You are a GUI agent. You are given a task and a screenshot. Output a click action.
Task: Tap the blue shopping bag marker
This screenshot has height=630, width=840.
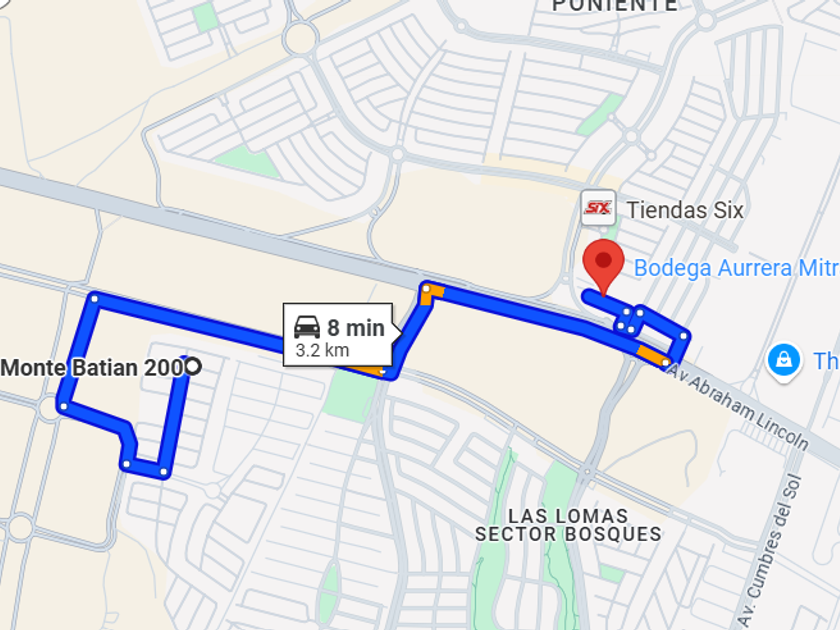[x=784, y=361]
